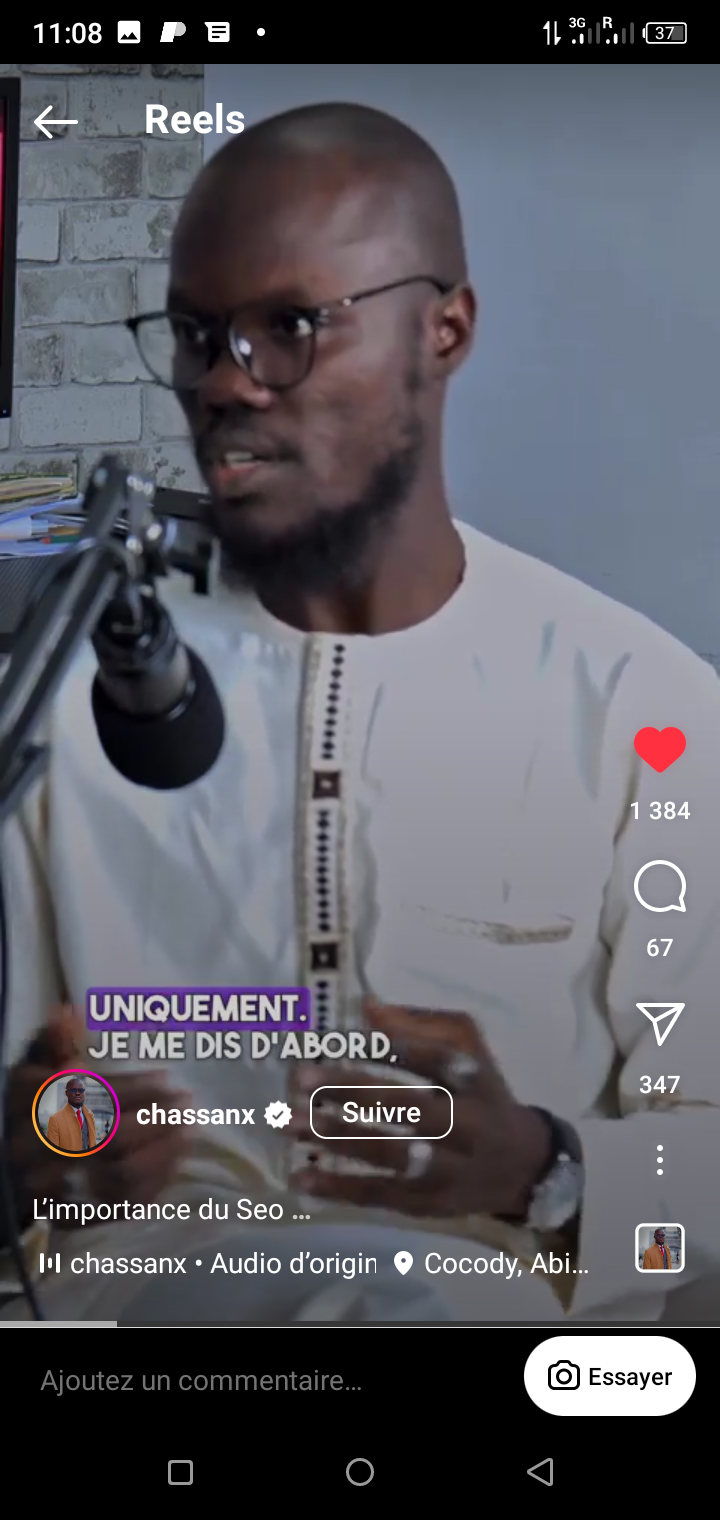Follow chassanx with the Suivre button
Viewport: 720px width, 1520px height.
pyautogui.click(x=381, y=1113)
